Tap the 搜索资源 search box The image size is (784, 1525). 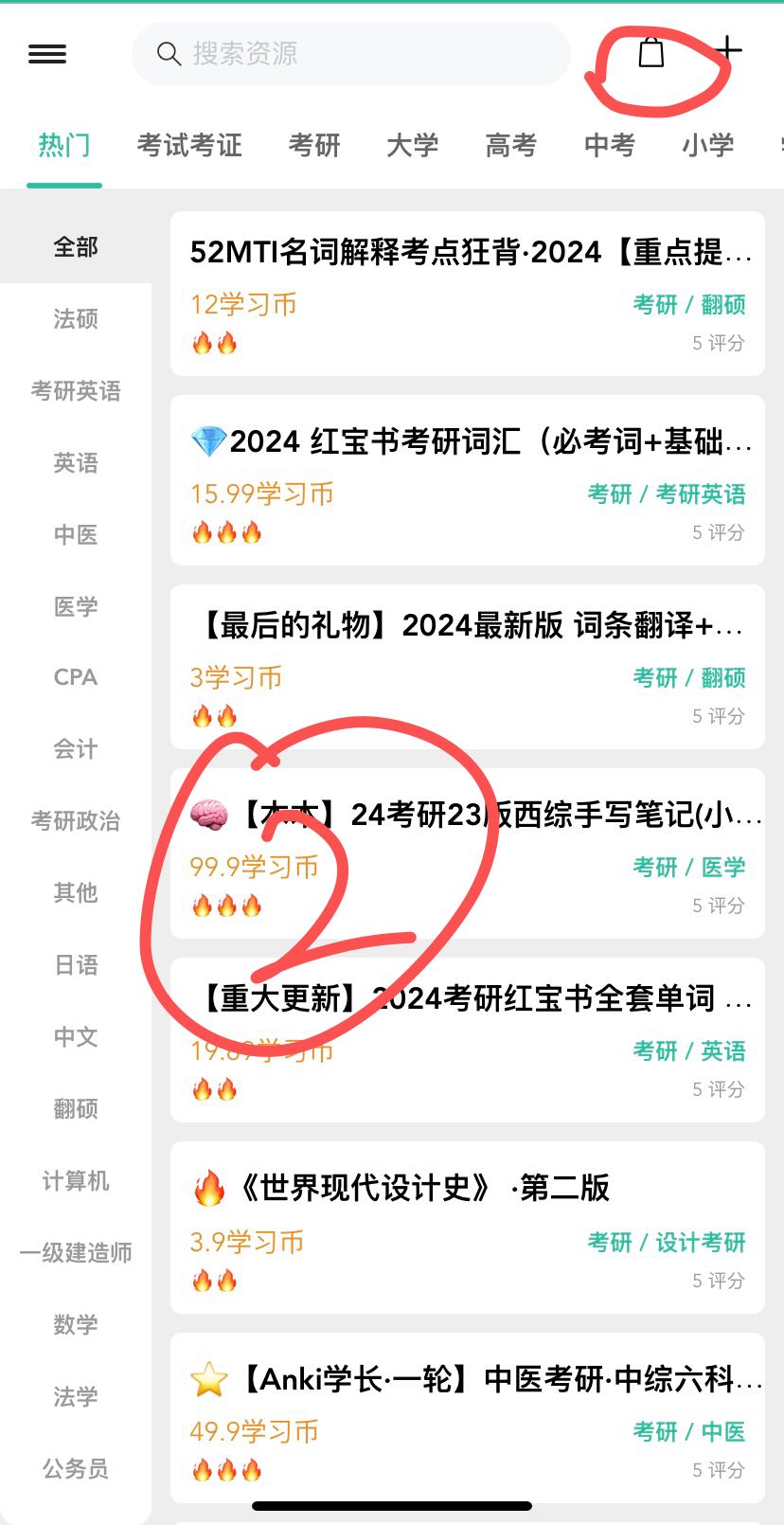tap(350, 54)
